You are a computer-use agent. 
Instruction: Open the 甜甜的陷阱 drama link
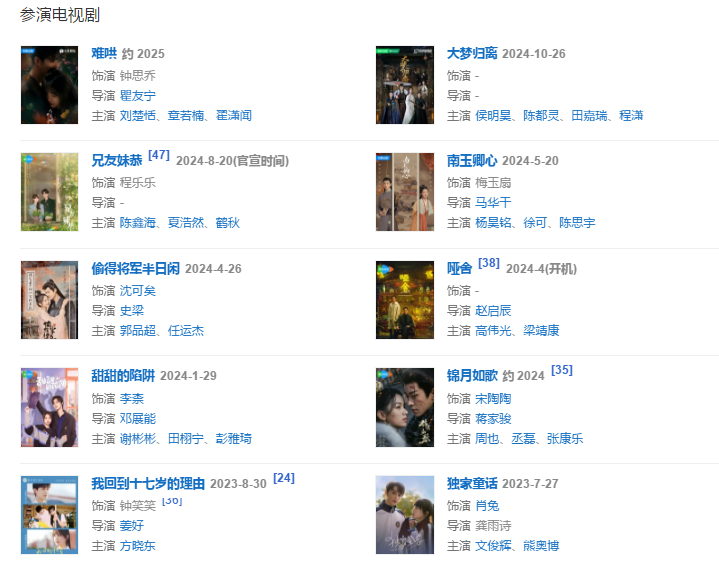click(123, 375)
